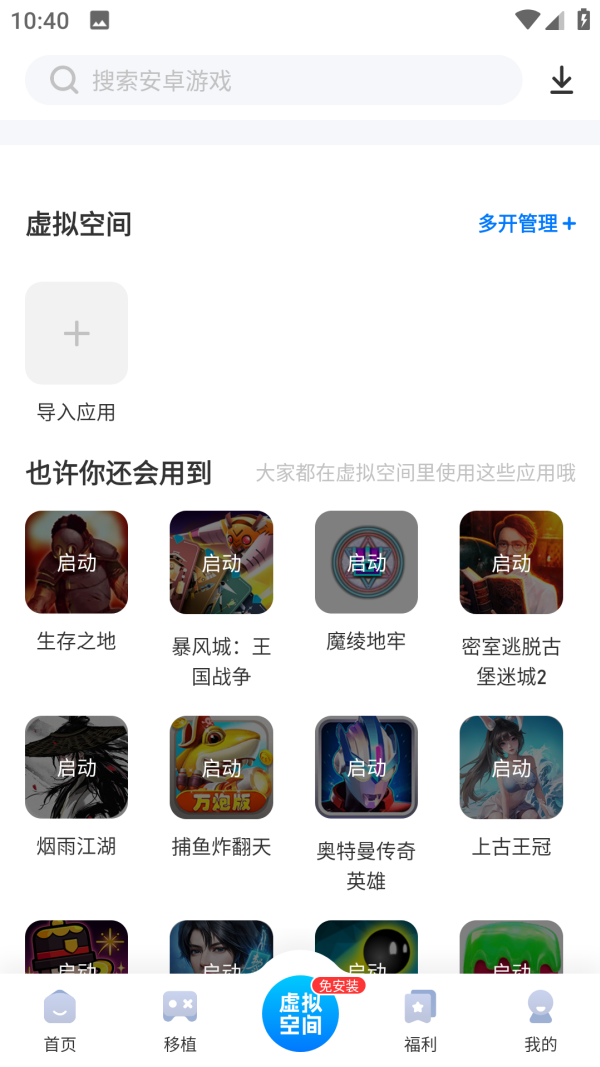This screenshot has height=1067, width=600.
Task: Go to the 福利 tab
Action: point(420,1020)
